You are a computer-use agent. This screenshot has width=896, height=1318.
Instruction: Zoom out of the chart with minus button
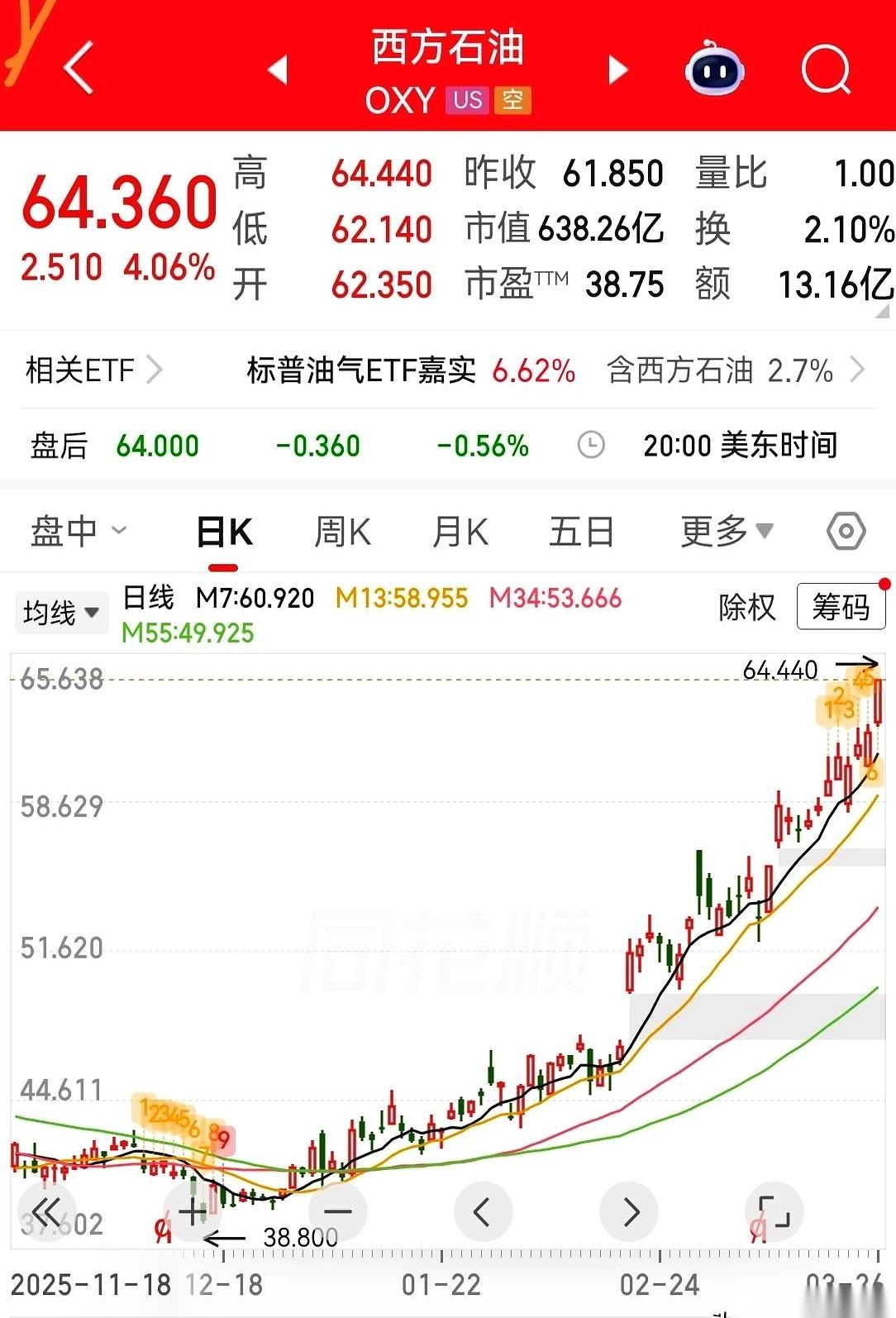tap(336, 1210)
